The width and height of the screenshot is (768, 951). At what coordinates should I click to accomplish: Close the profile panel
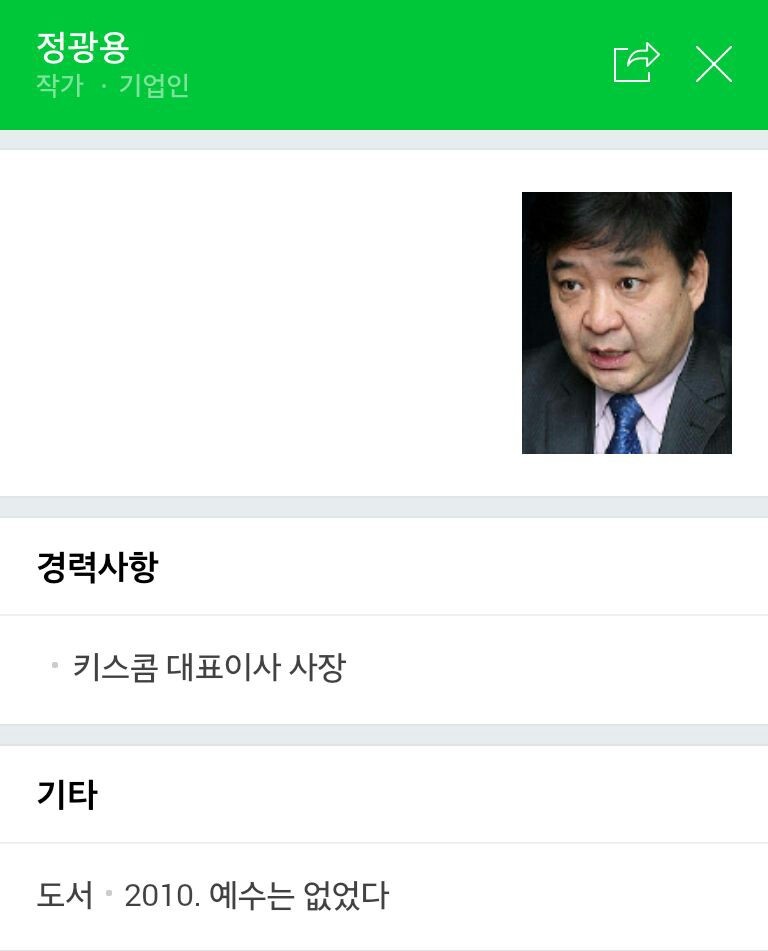pyautogui.click(x=714, y=64)
